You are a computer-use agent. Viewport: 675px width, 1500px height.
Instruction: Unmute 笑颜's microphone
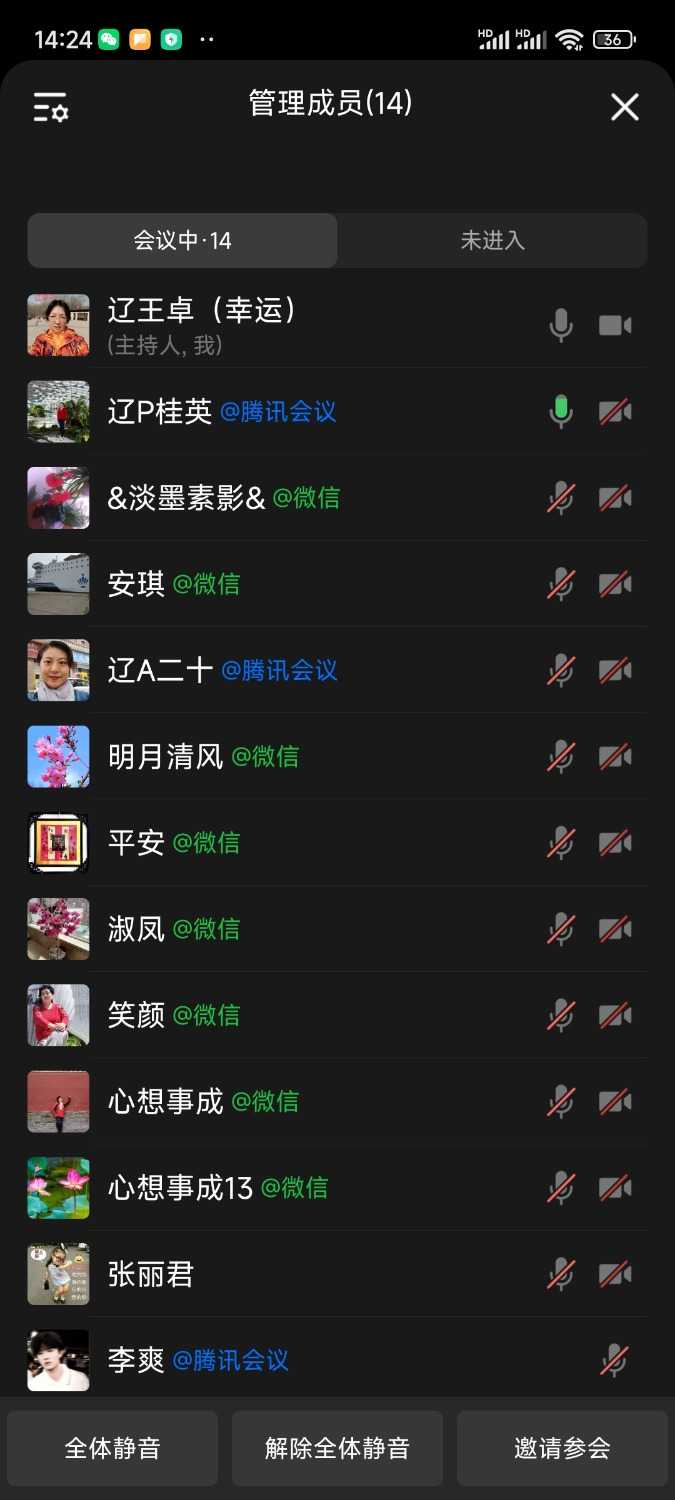click(x=561, y=1015)
